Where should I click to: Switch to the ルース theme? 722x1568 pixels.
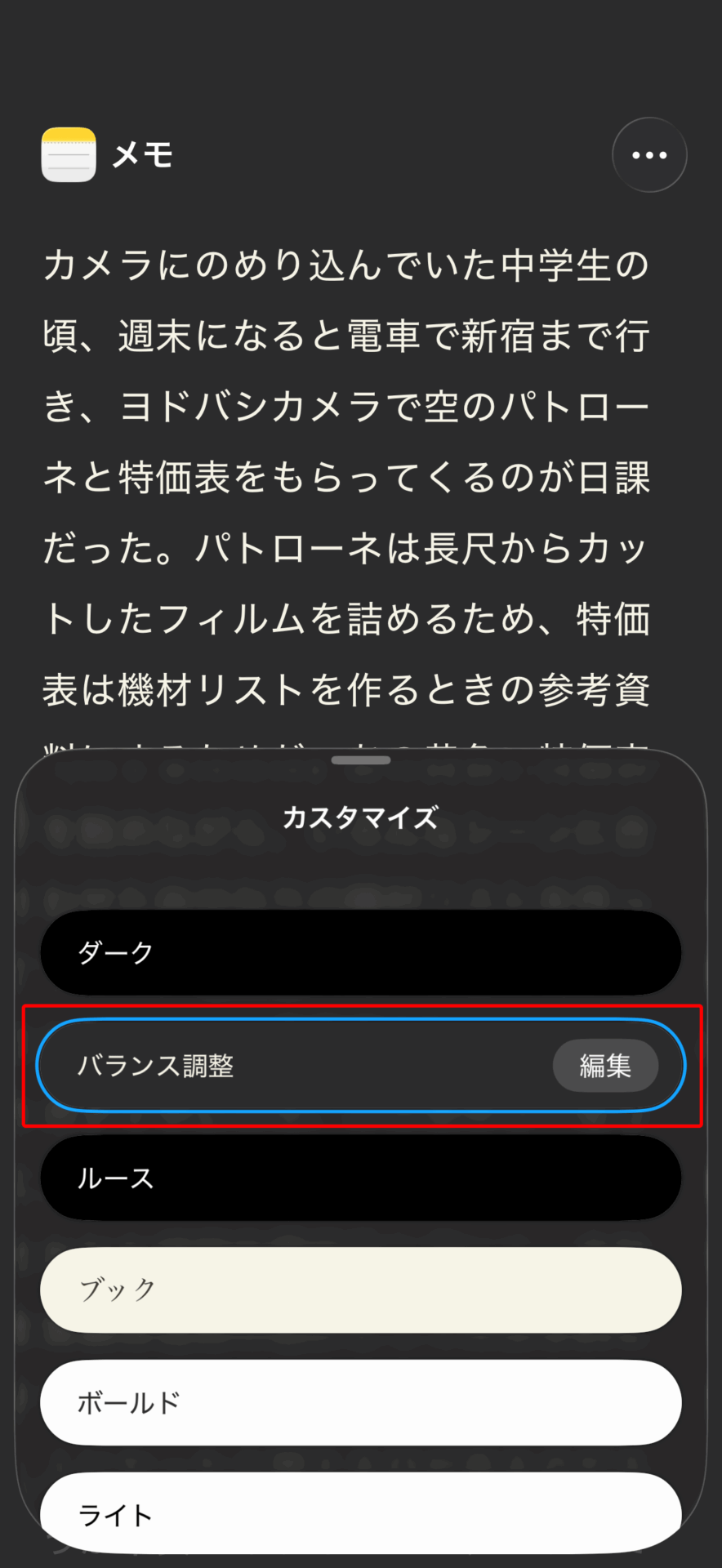(x=360, y=1178)
